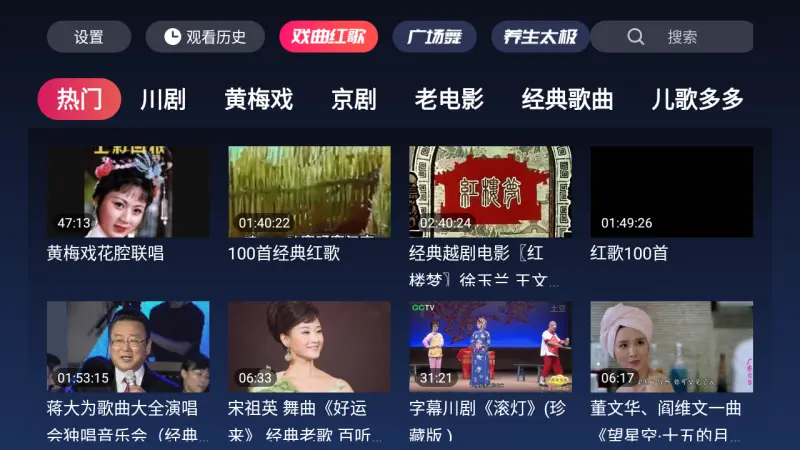Select the 热门 category tab
The height and width of the screenshot is (450, 800).
(x=79, y=99)
